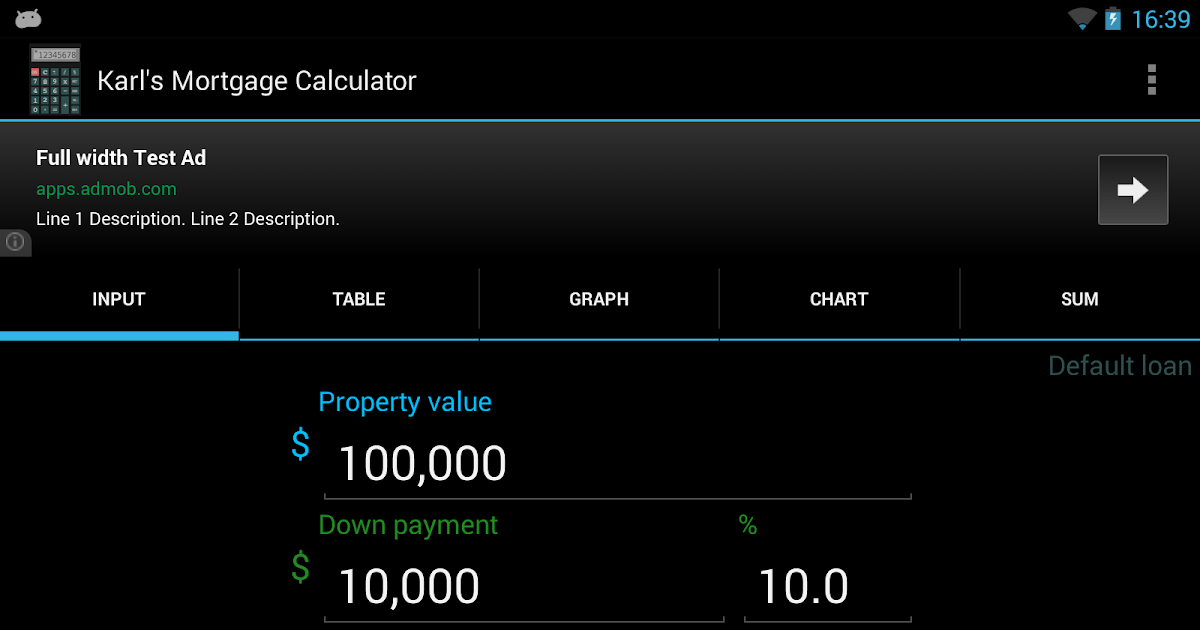This screenshot has width=1200, height=630.
Task: Edit the down payment percent field
Action: coord(826,586)
